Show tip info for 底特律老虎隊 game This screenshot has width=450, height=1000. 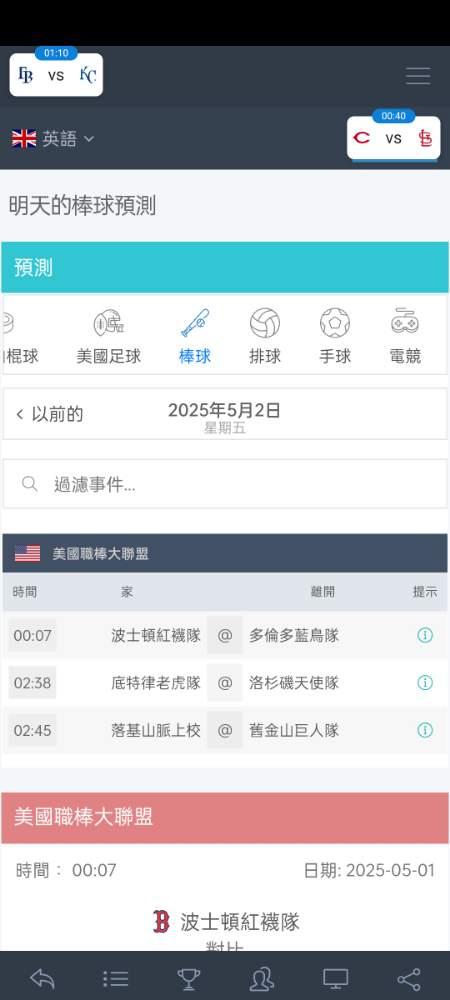coord(425,682)
